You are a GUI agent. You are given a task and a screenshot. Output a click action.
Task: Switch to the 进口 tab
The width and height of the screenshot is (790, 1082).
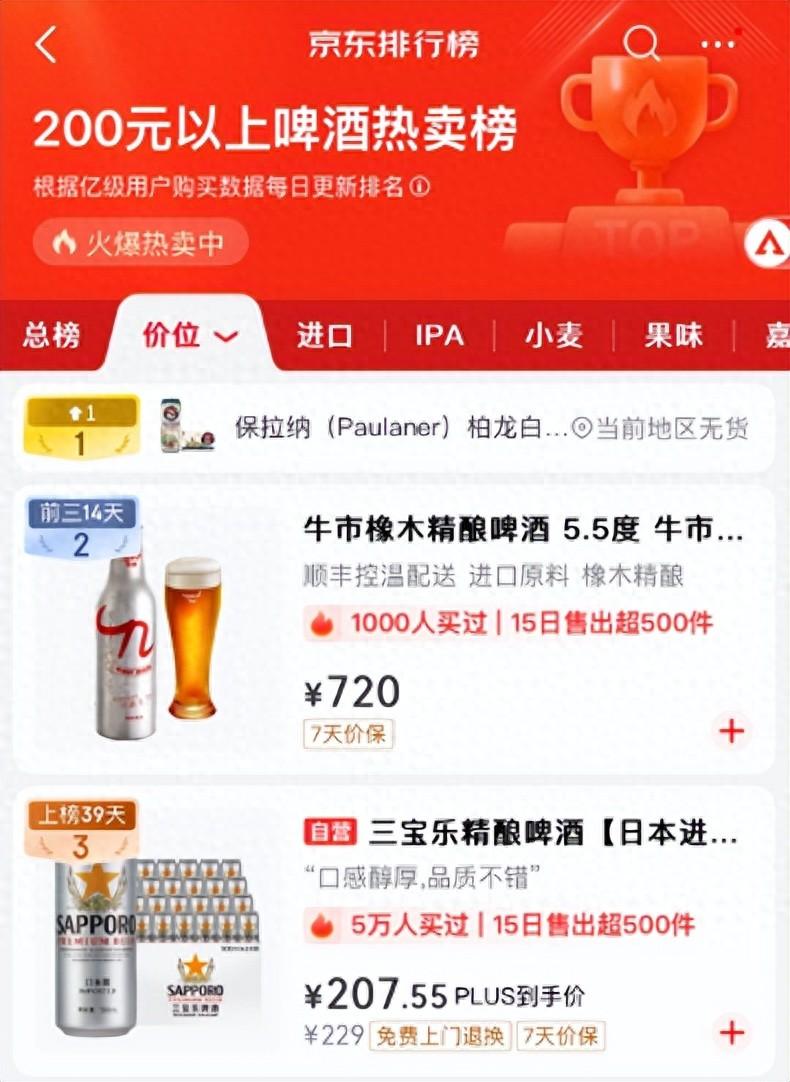(323, 336)
